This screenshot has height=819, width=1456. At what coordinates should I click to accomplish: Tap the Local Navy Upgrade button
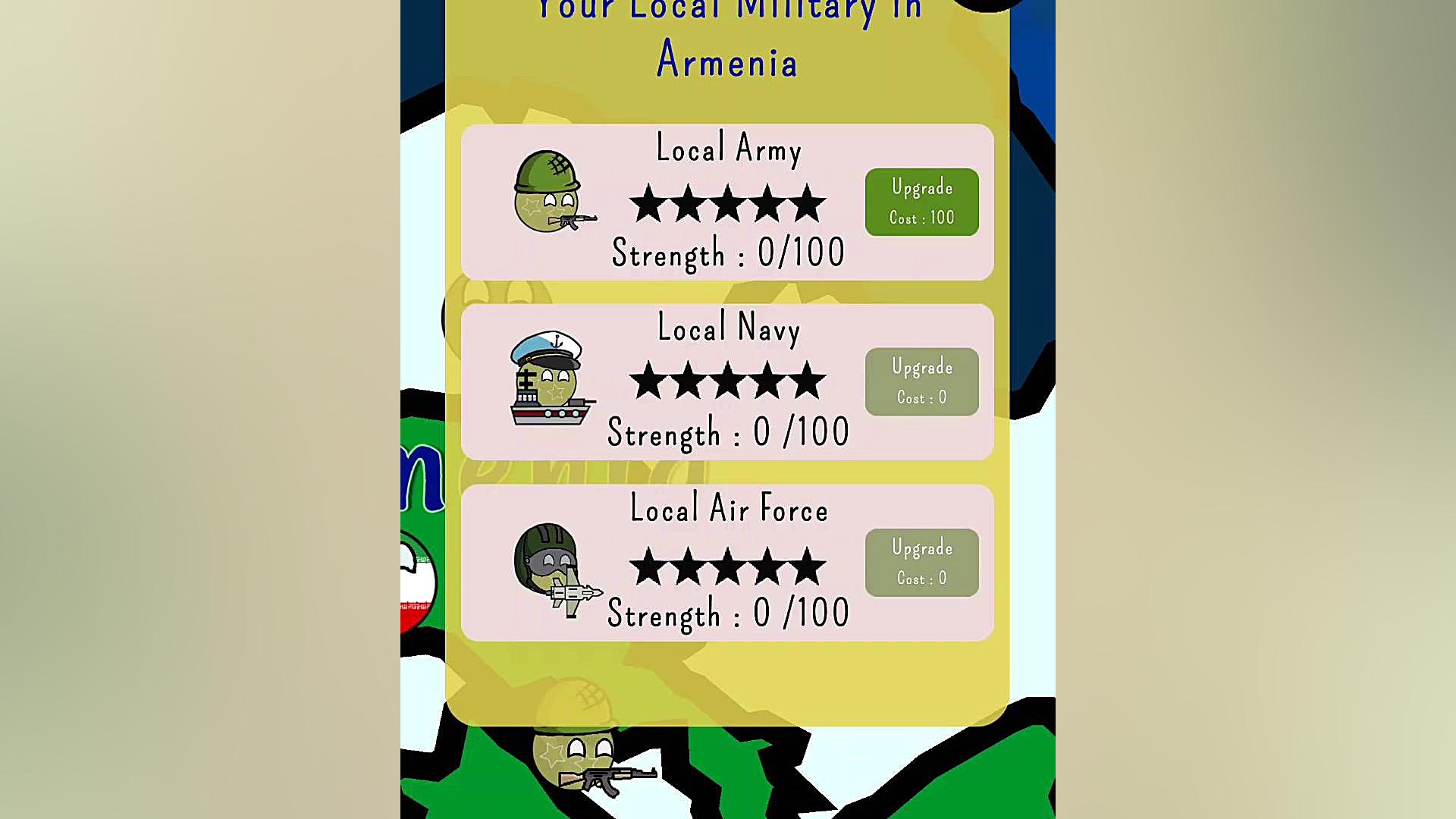coord(921,382)
